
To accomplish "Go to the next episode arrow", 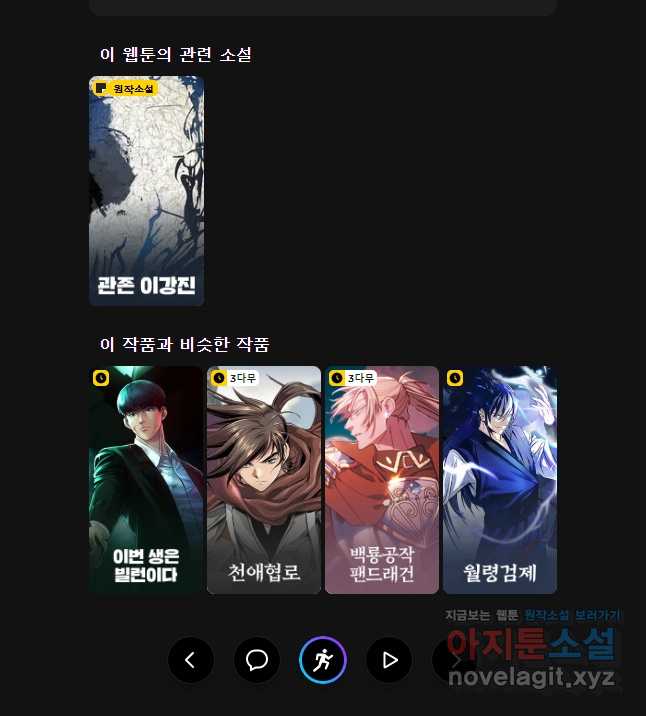I will pos(455,660).
